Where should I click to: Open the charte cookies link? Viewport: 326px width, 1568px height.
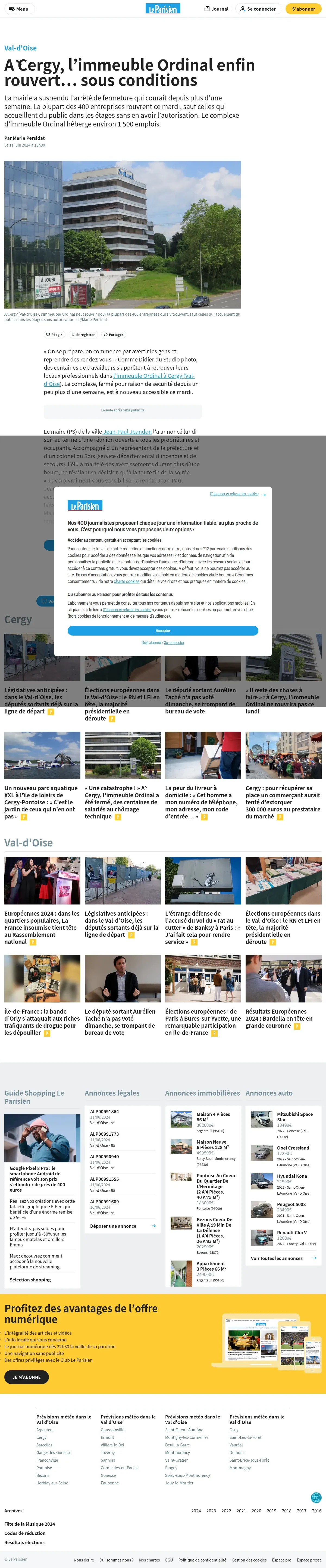(x=127, y=581)
